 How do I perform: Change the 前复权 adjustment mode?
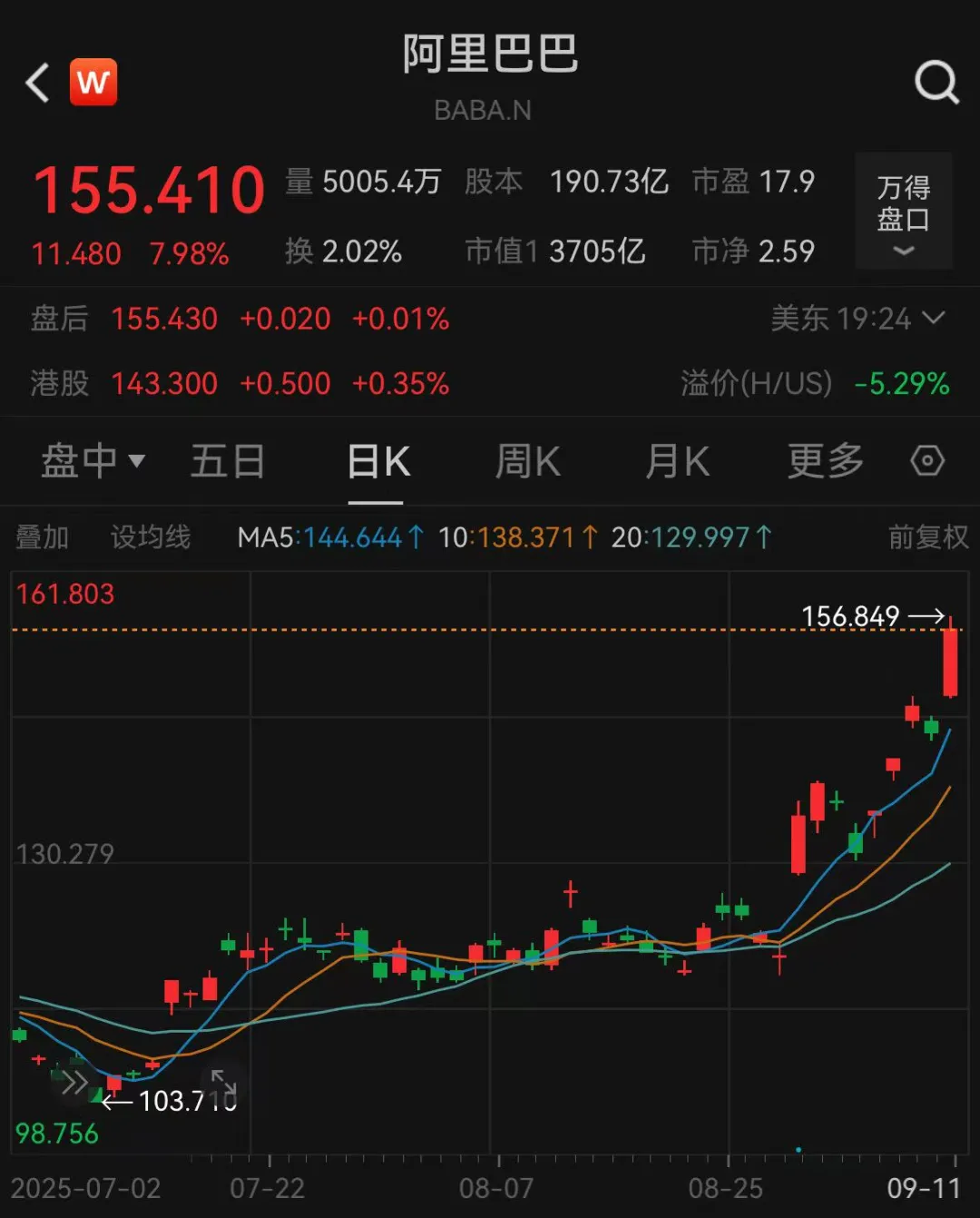(x=927, y=537)
